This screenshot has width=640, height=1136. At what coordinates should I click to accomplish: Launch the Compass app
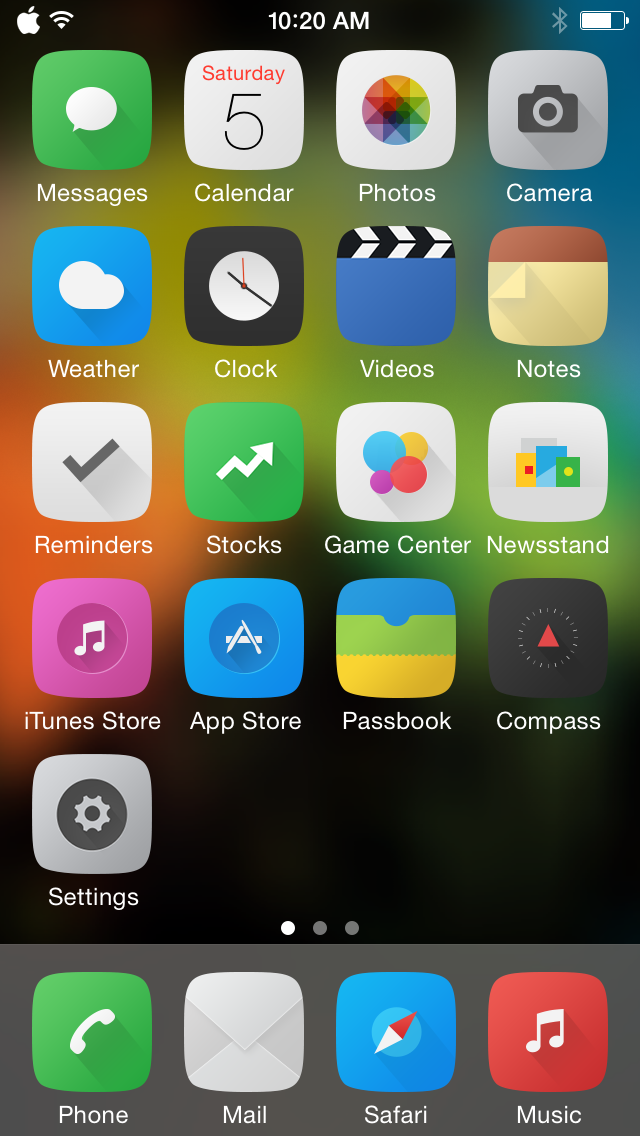coord(548,638)
